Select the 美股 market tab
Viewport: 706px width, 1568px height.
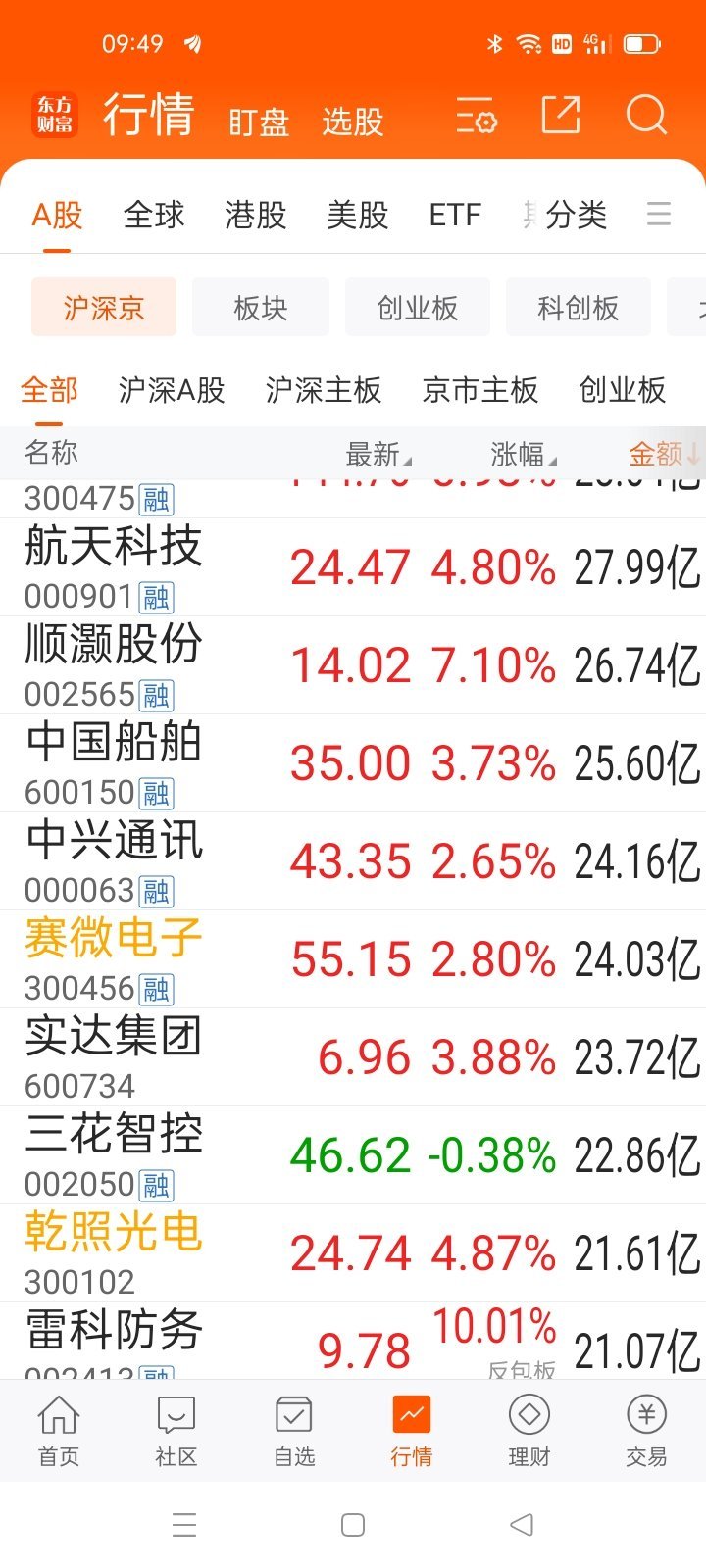point(357,215)
